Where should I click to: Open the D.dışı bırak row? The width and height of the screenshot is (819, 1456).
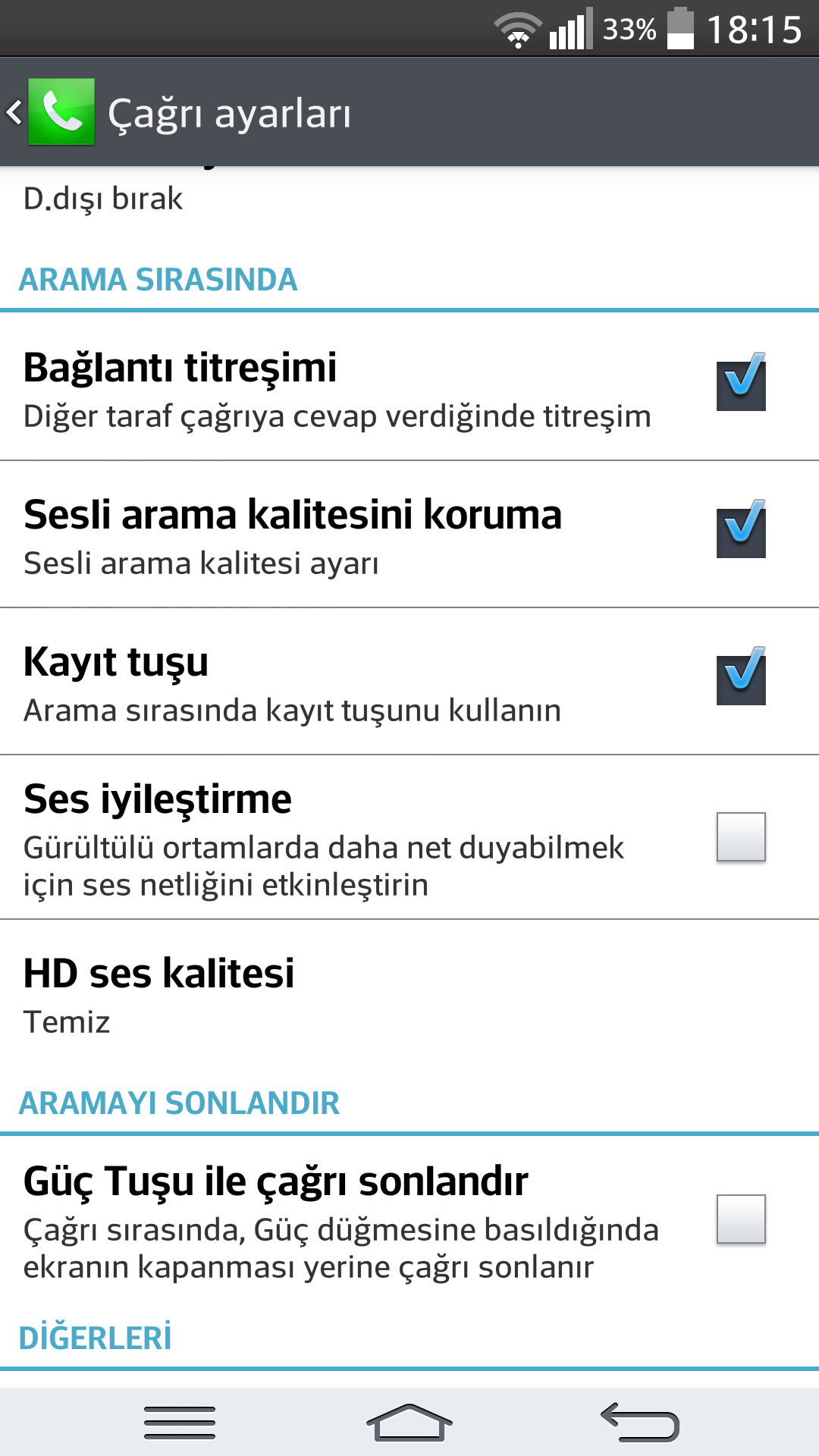[409, 200]
